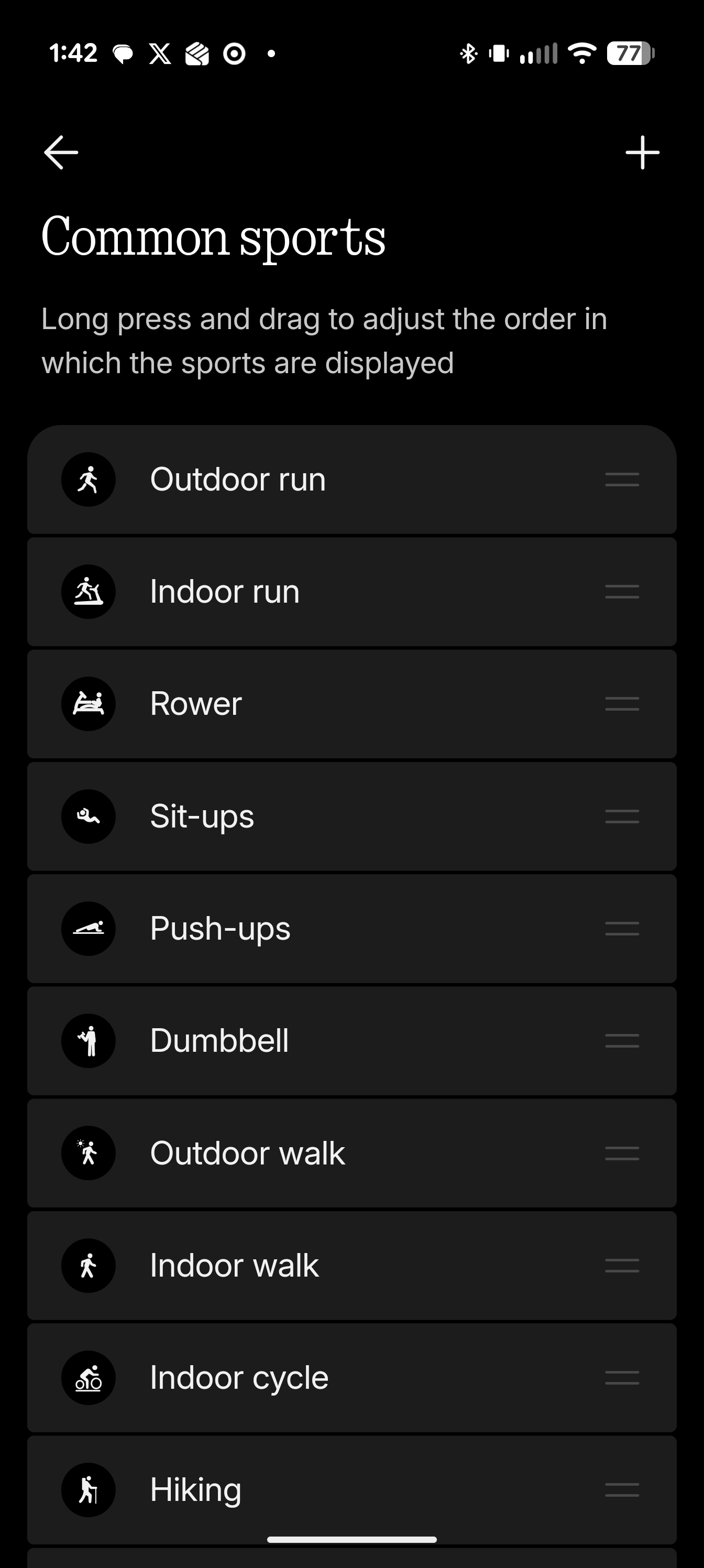Tap the Indoor cycle drag handle
This screenshot has width=704, height=1568.
[622, 1377]
